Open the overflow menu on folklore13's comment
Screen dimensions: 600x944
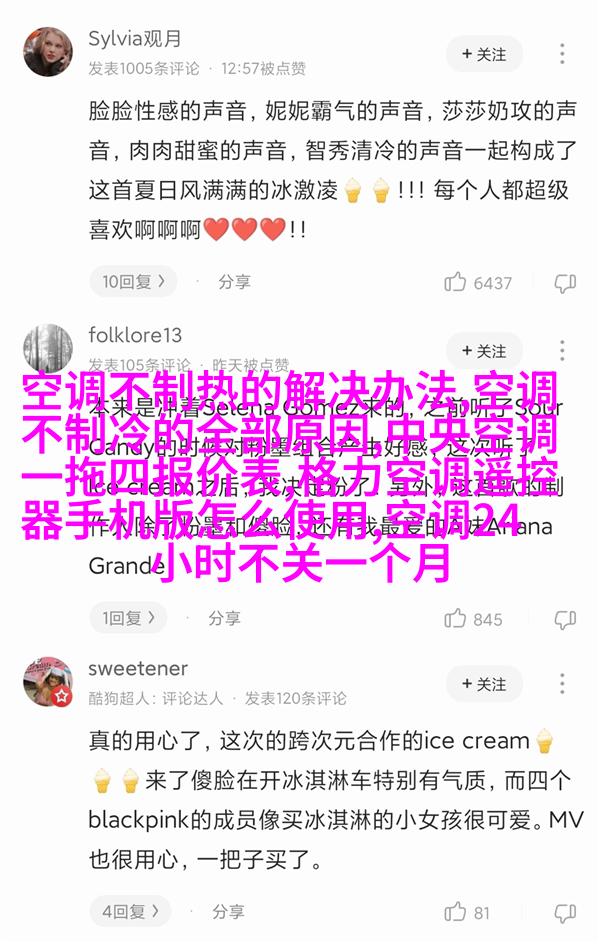pos(564,351)
